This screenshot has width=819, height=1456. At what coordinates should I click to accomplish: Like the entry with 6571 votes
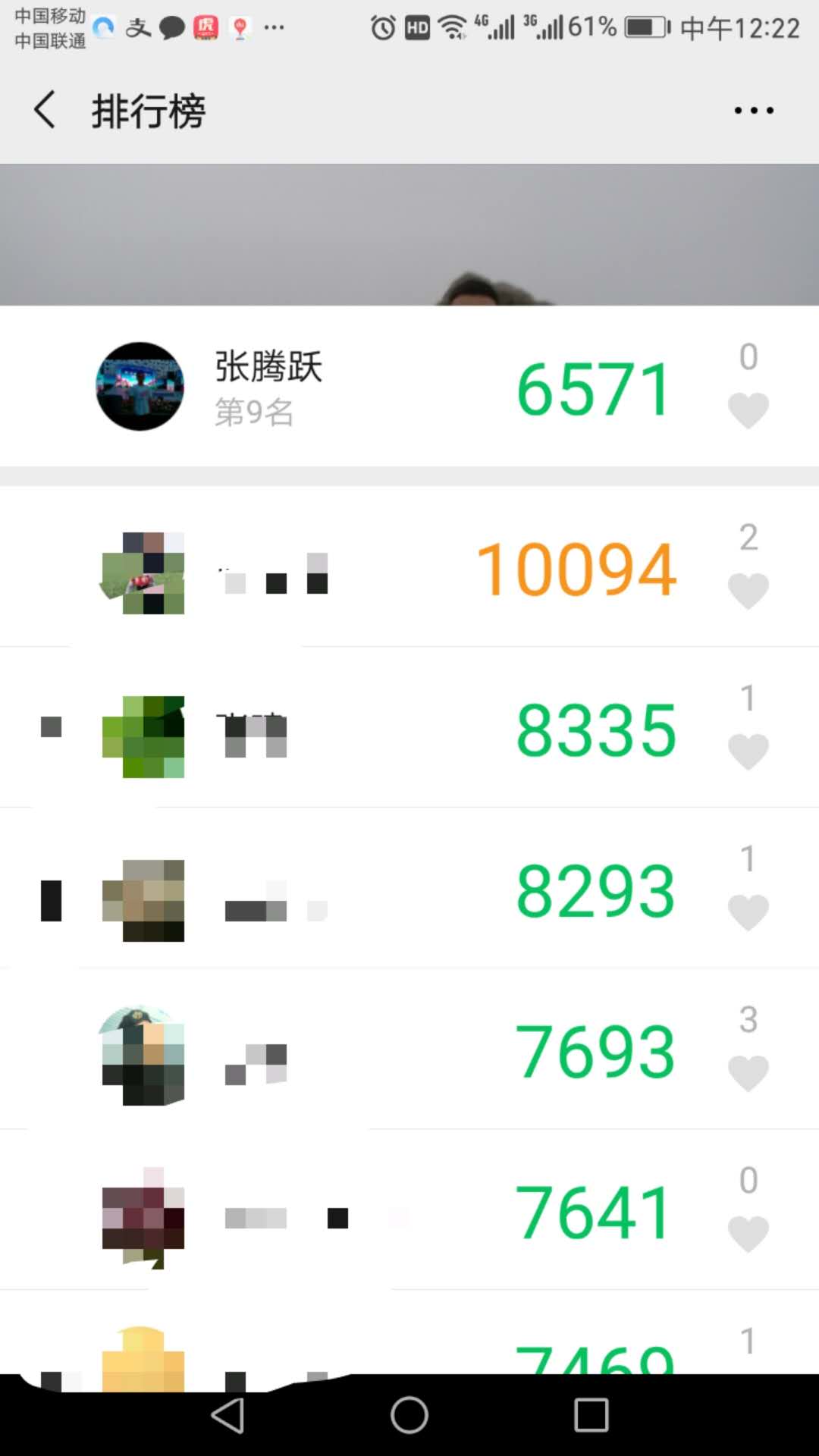tap(748, 409)
